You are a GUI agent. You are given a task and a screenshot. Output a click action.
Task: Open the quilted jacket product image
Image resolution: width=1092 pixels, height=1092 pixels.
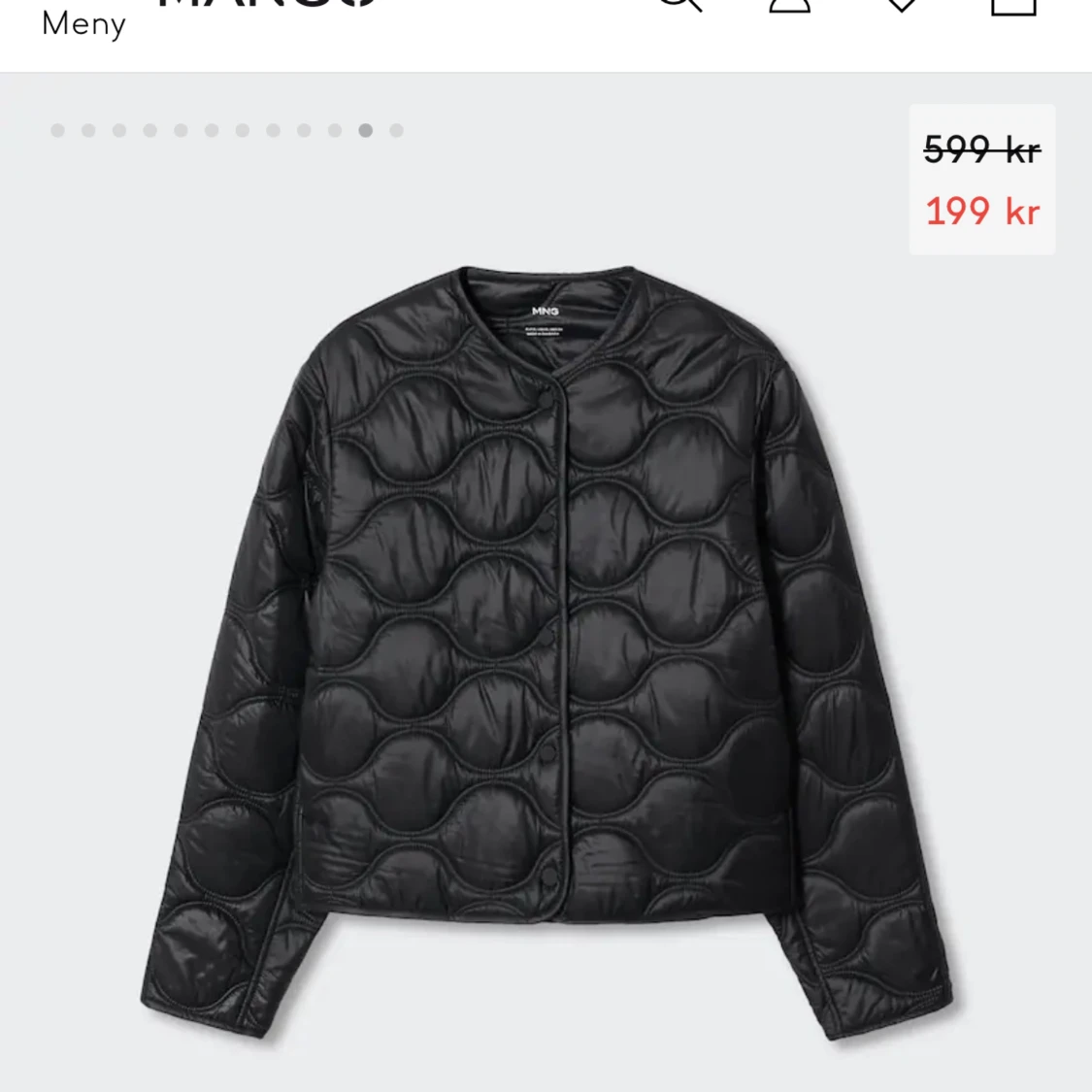546,650
